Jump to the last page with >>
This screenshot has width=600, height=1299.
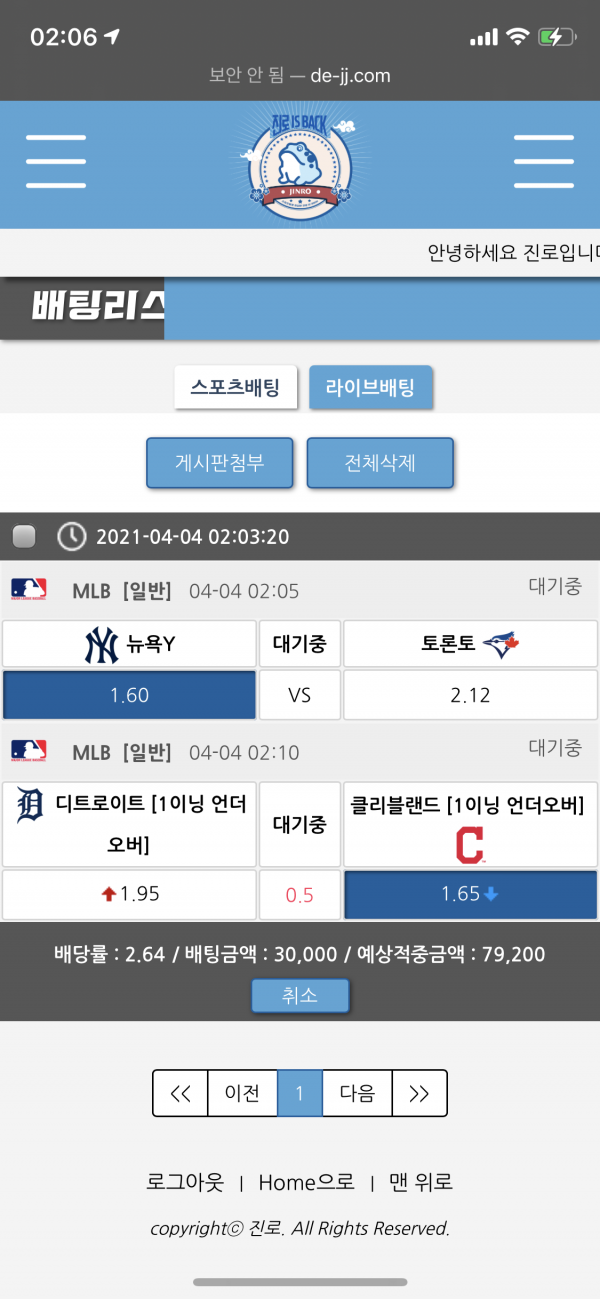(x=419, y=1093)
